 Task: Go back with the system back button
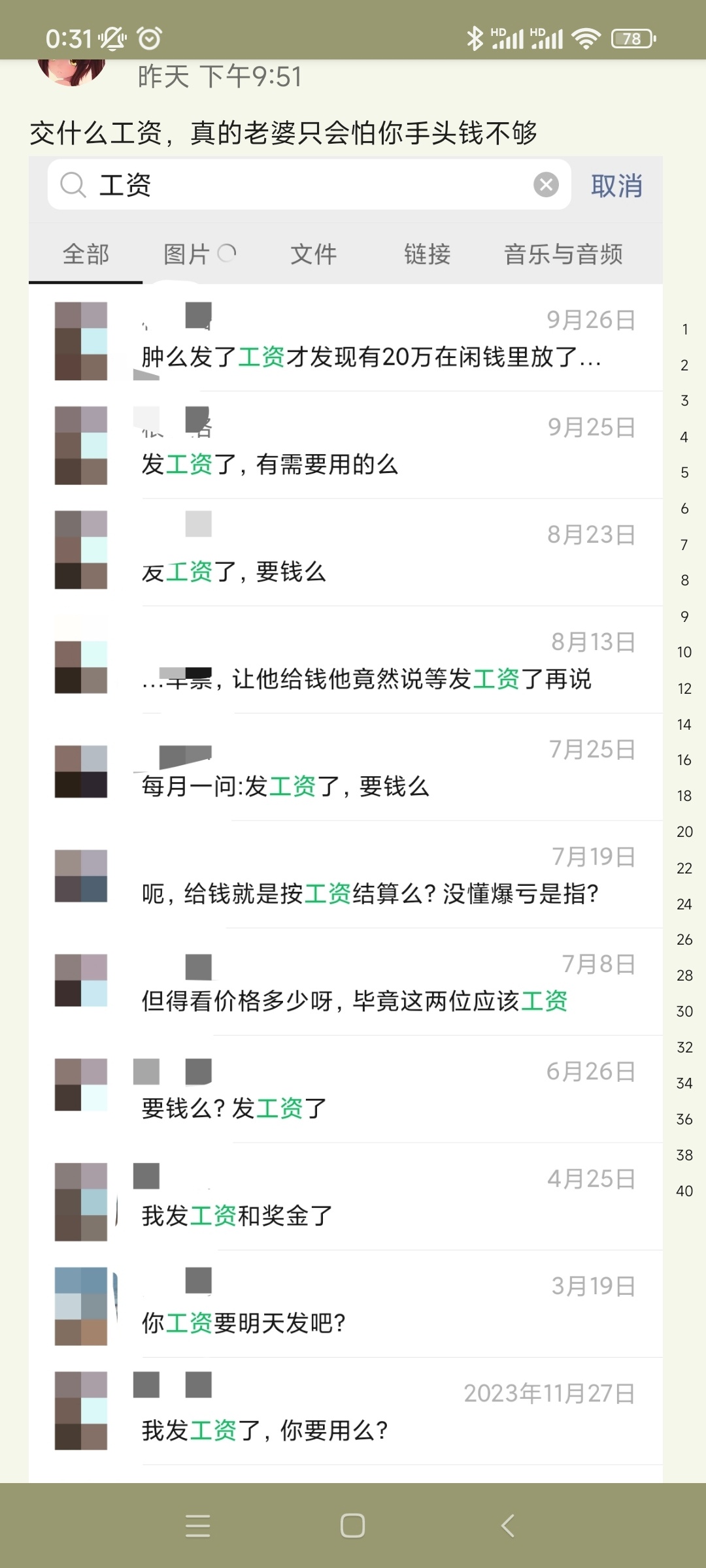507,1526
